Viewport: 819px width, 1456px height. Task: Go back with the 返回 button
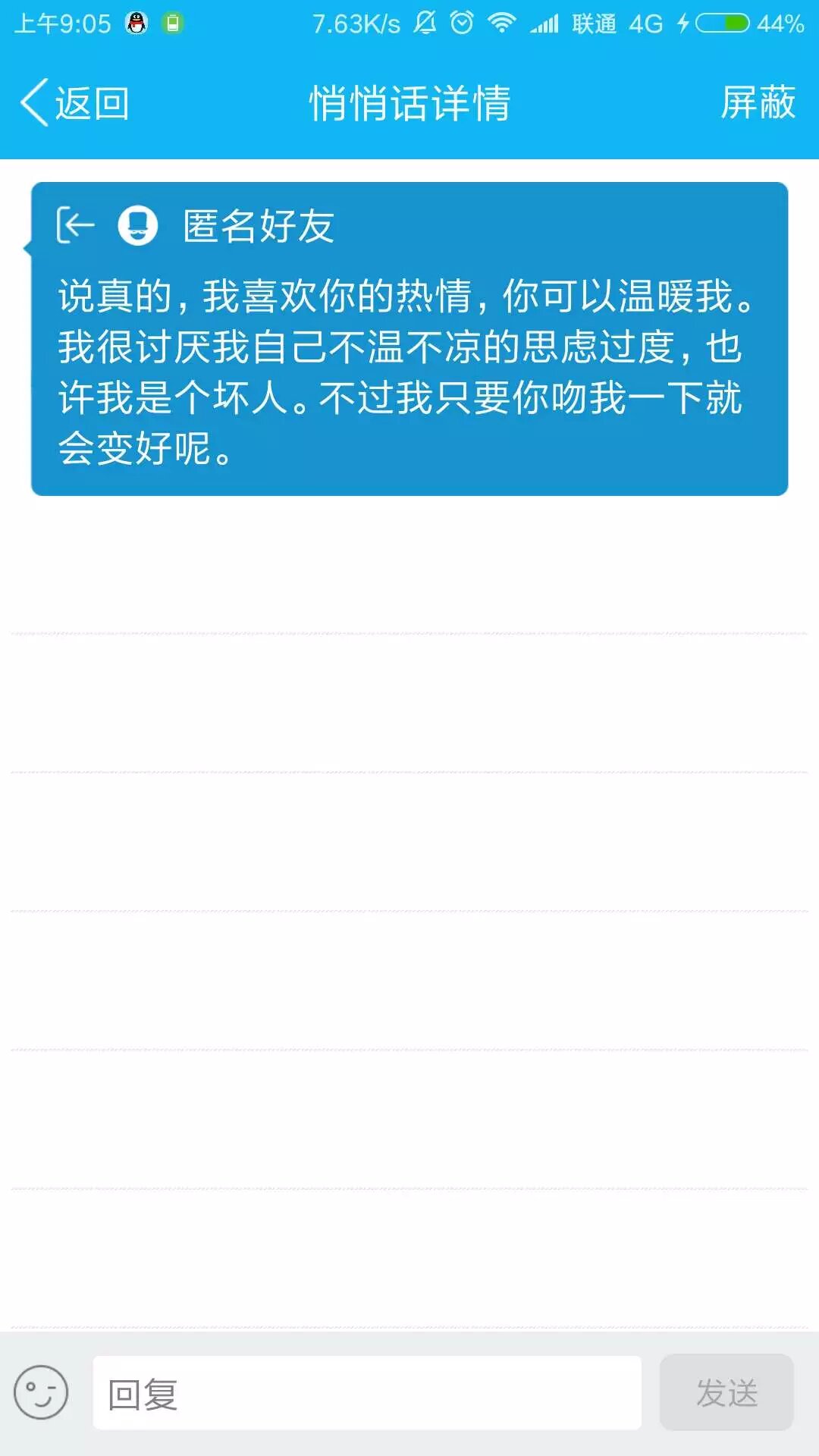(x=74, y=103)
